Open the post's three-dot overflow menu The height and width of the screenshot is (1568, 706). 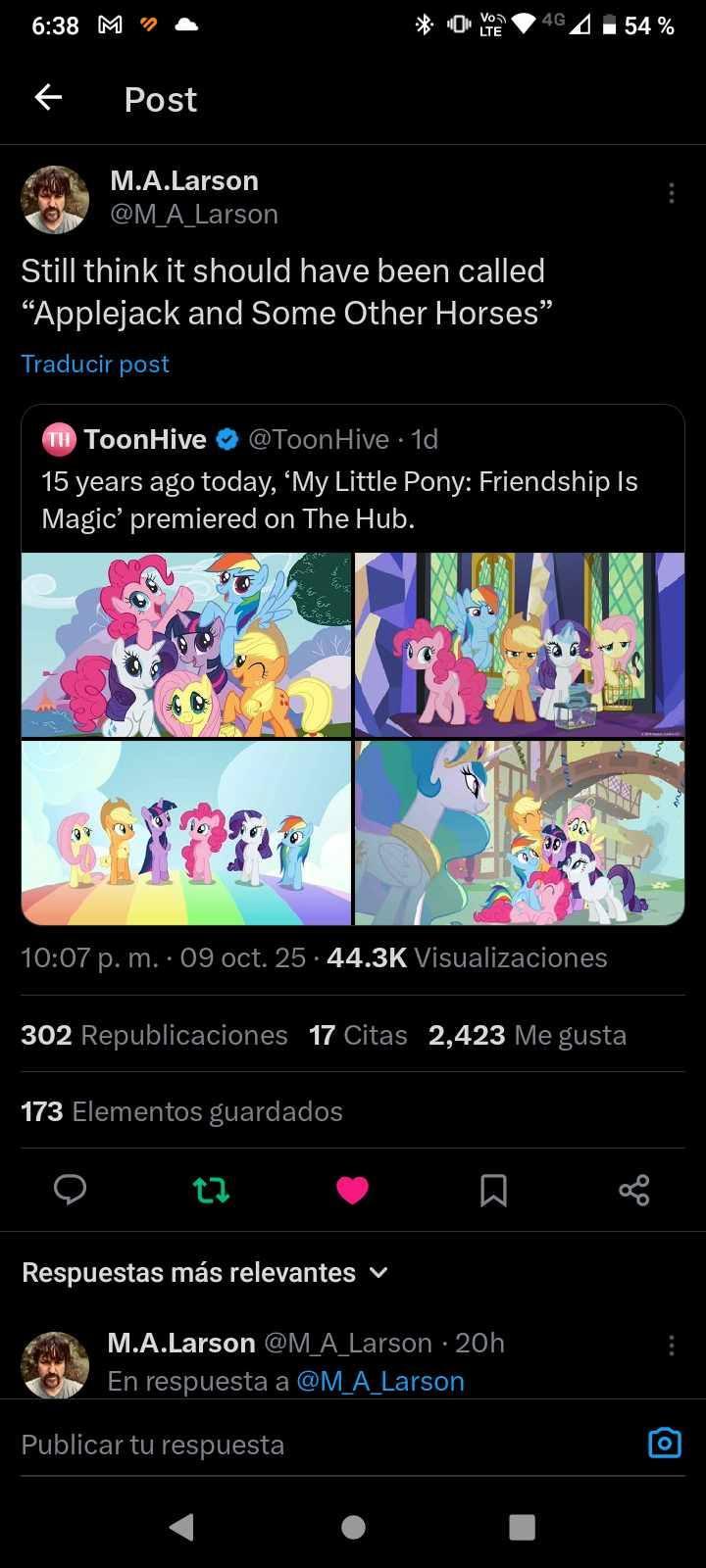671,193
